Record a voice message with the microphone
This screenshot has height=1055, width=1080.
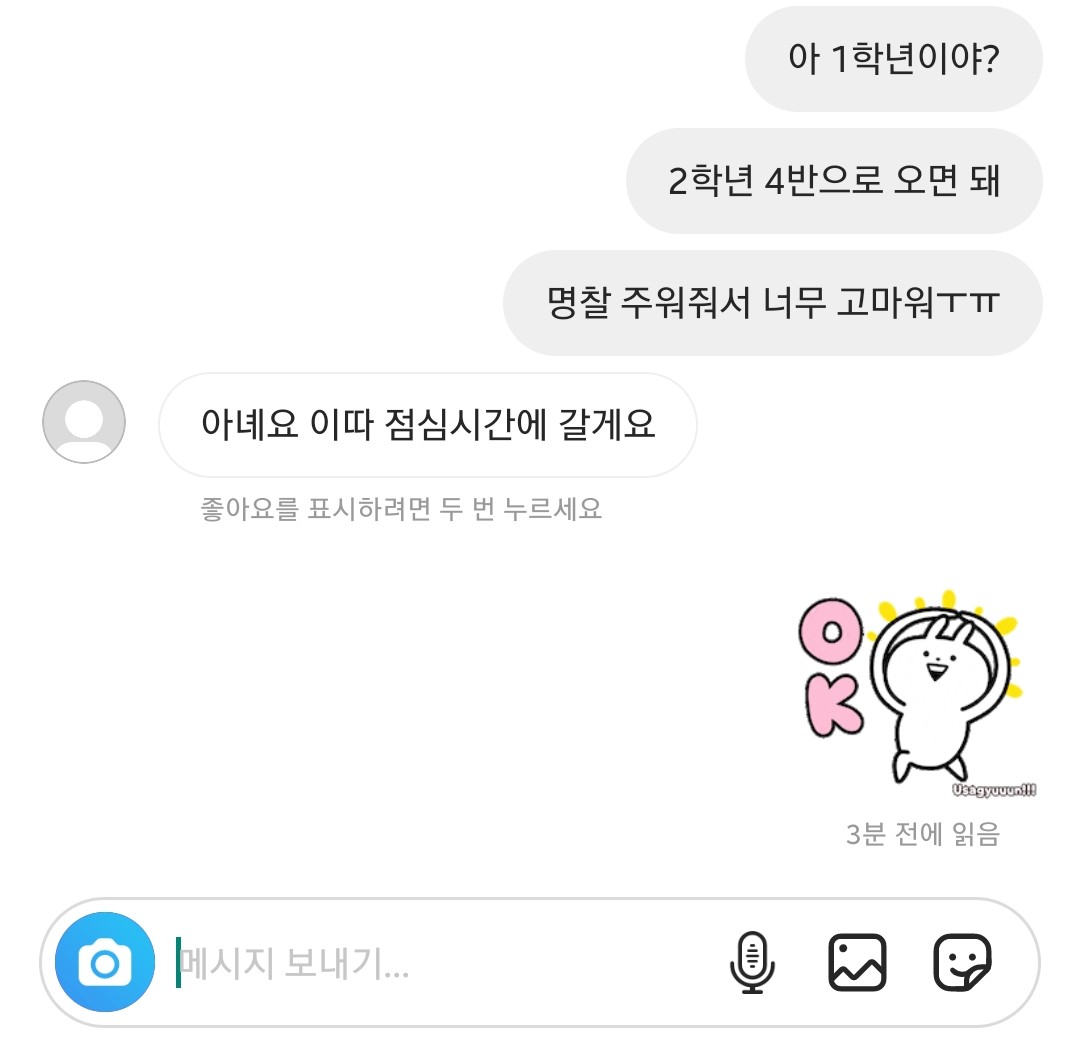coord(752,962)
